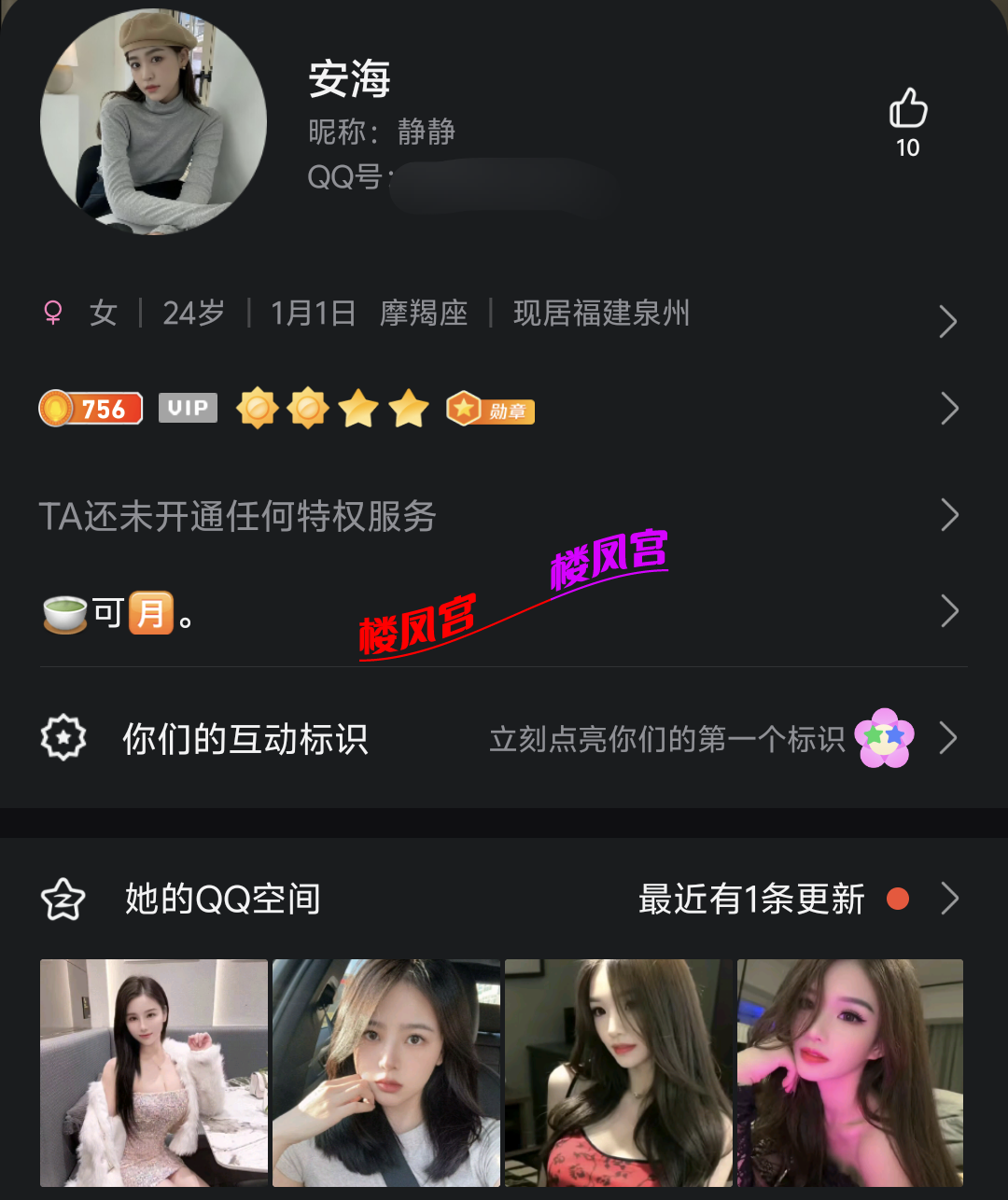1008x1200 pixels.
Task: Open the 勋章 medal badge
Action: tap(489, 408)
